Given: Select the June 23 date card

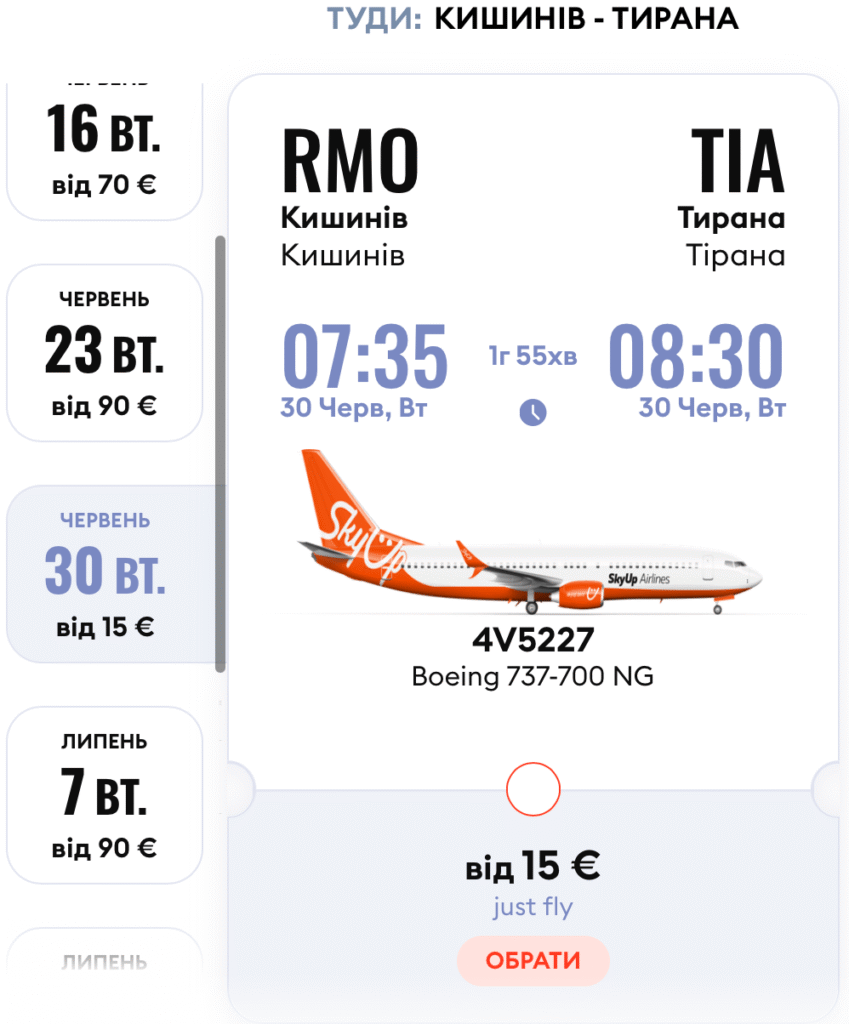Looking at the screenshot, I should pos(104,352).
